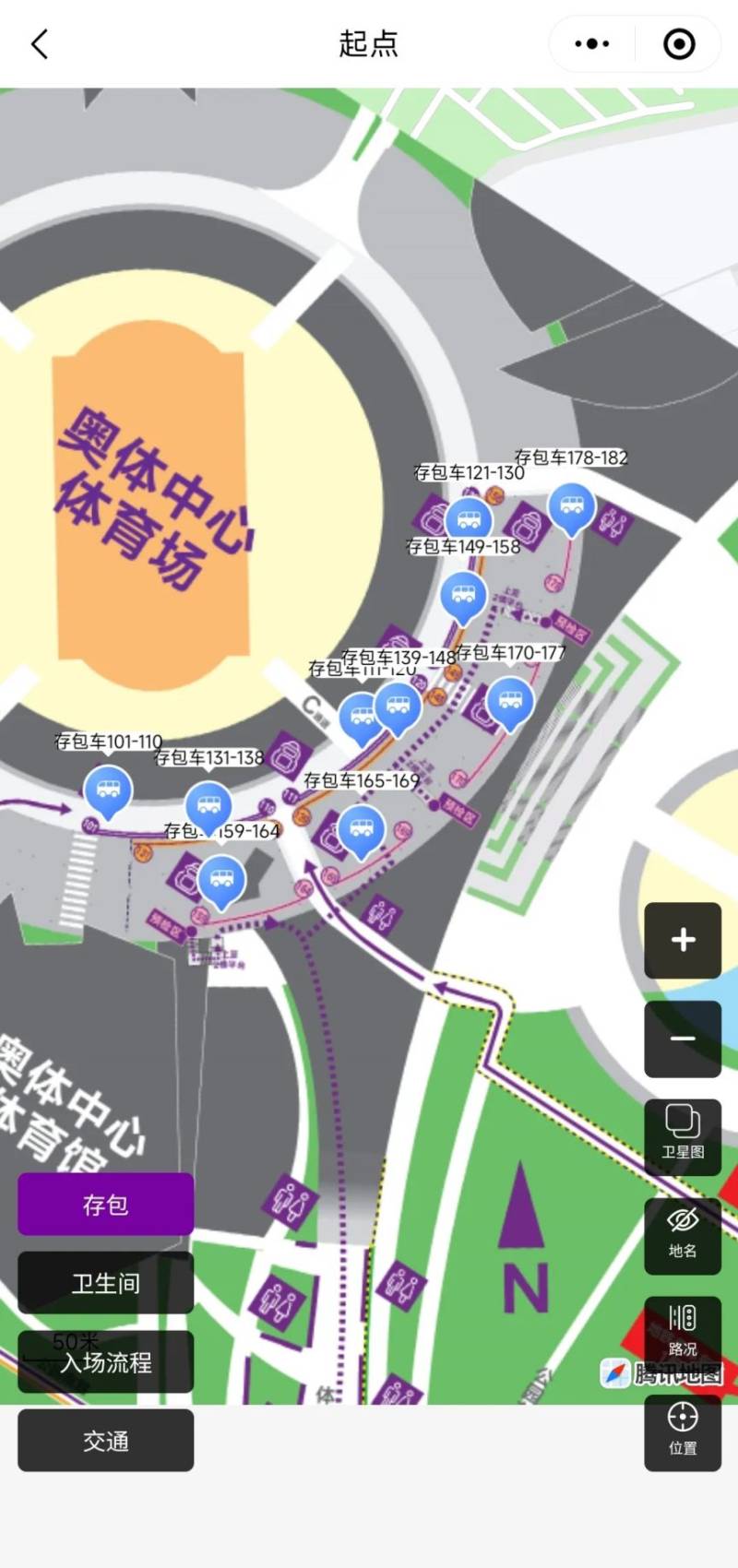Tap the mini-program target circle icon
The width and height of the screenshot is (738, 1568).
tap(678, 42)
